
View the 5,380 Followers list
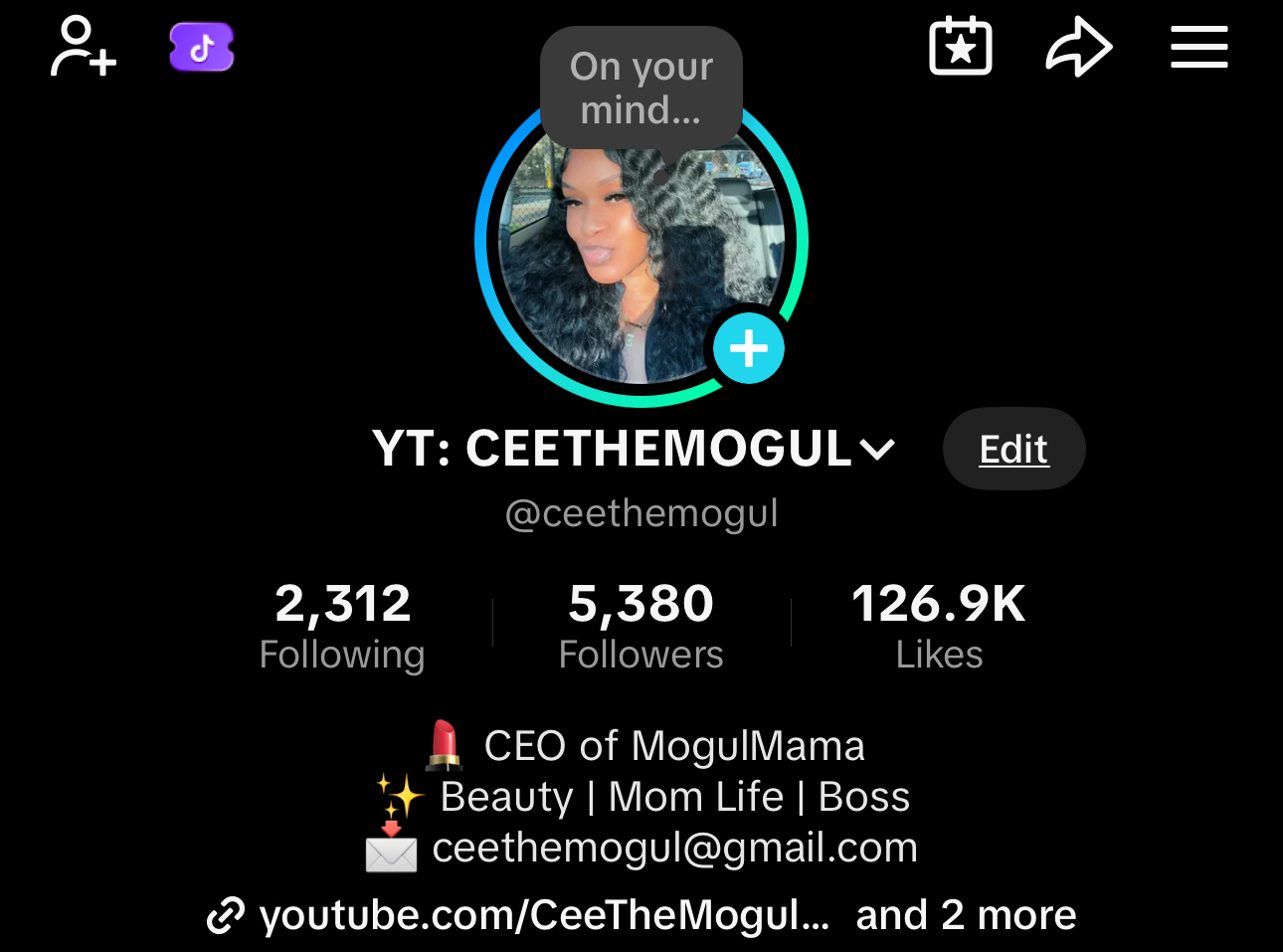[641, 627]
